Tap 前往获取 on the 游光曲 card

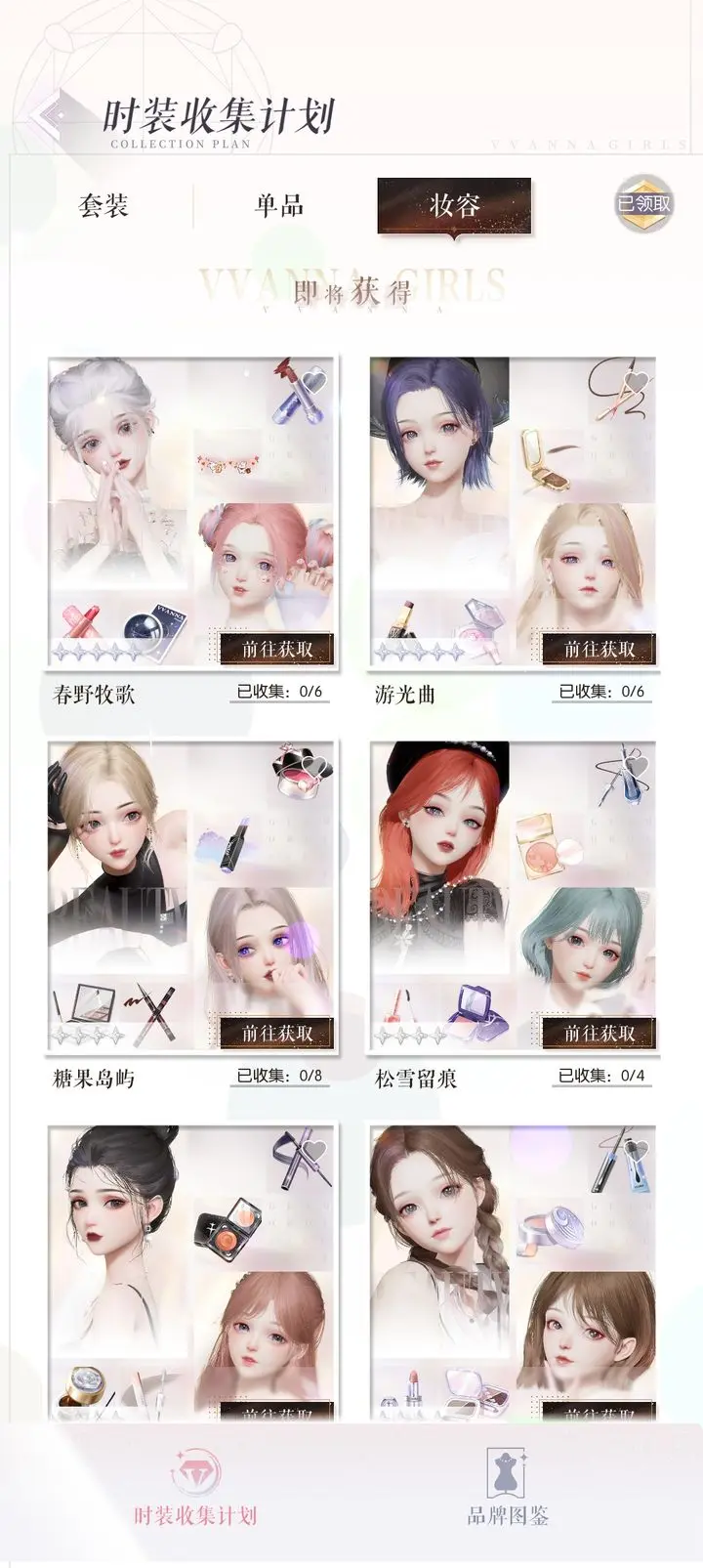599,649
